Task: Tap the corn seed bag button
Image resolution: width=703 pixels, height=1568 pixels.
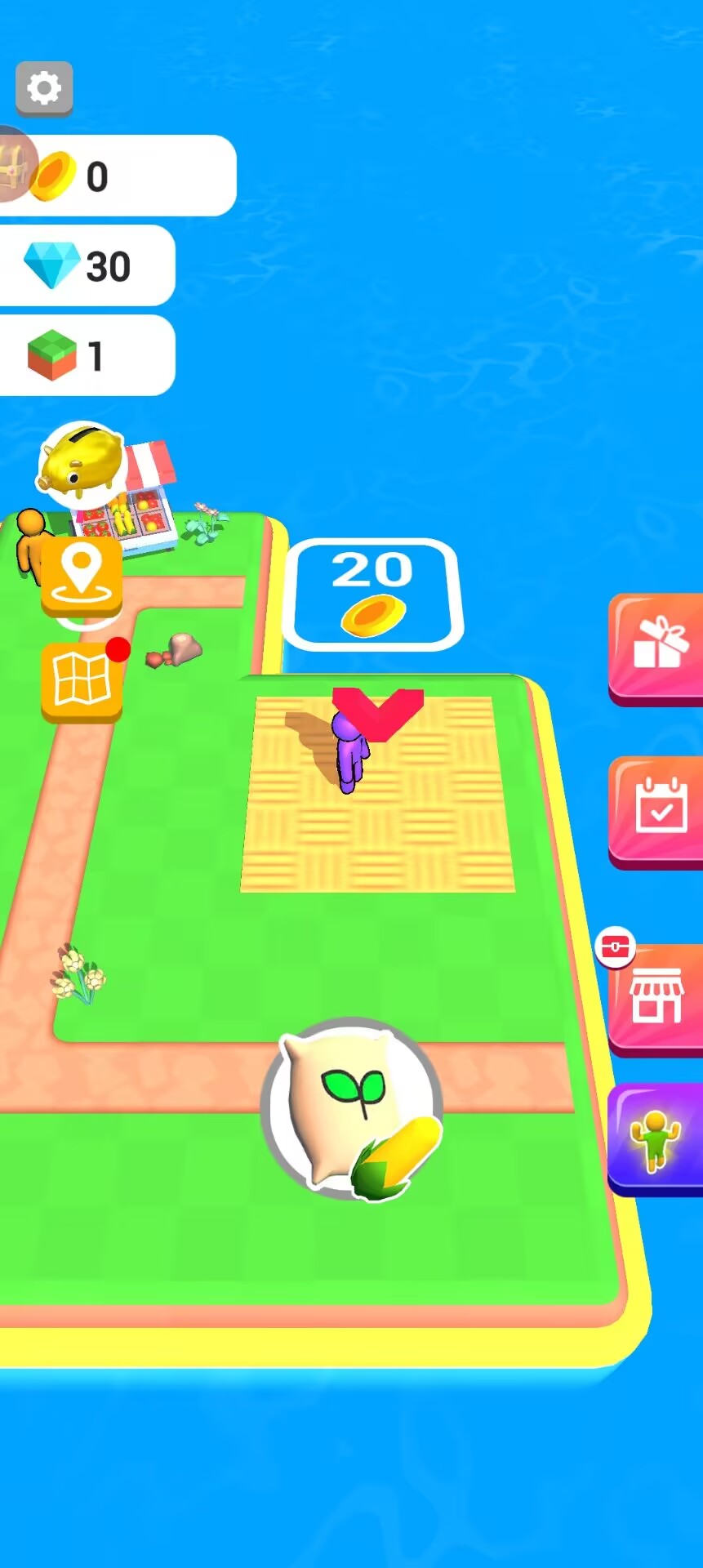Action: coord(352,1108)
